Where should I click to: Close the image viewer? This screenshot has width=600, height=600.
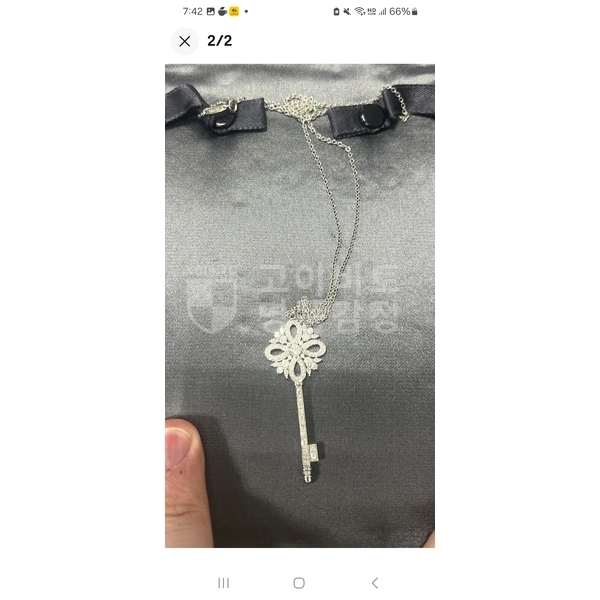coord(184,41)
